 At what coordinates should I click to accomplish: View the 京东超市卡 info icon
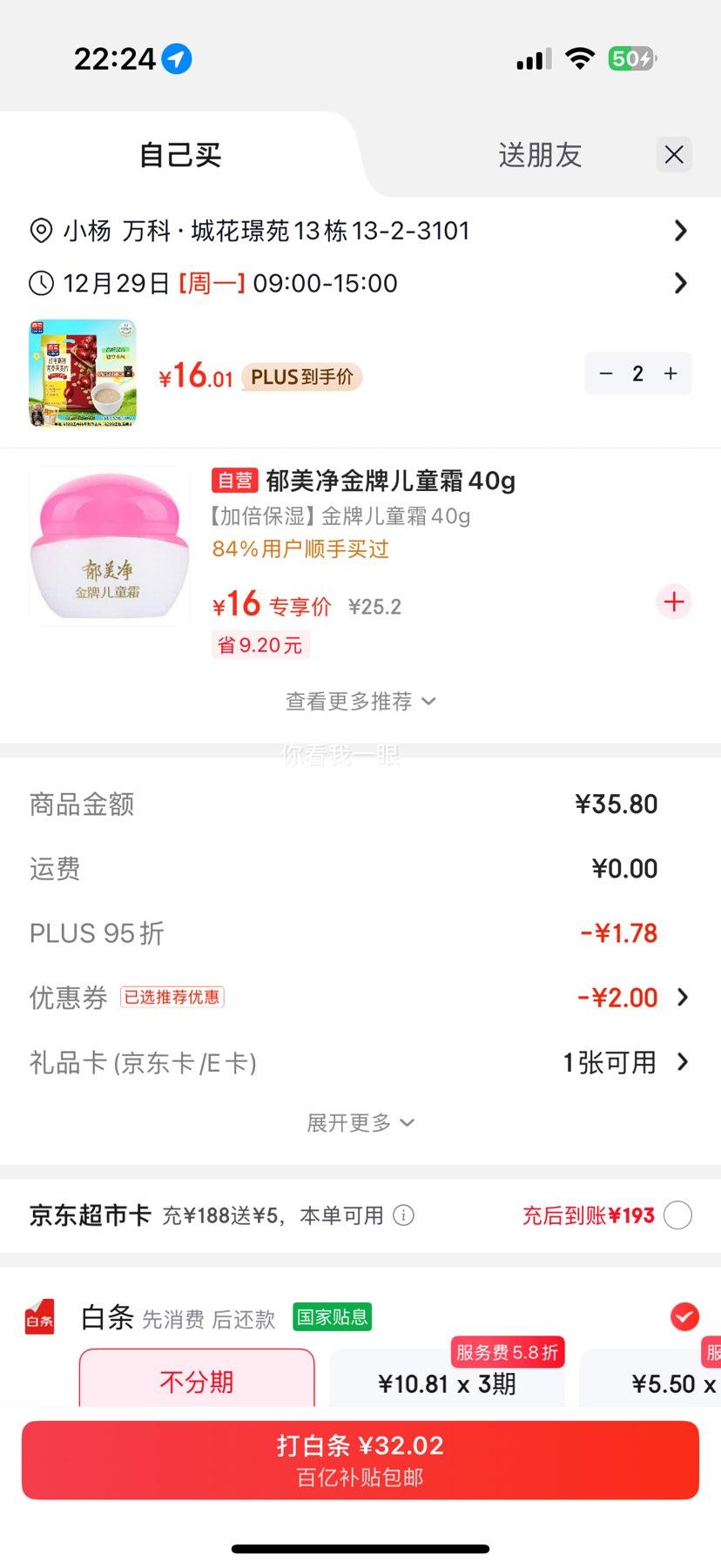tap(403, 1215)
